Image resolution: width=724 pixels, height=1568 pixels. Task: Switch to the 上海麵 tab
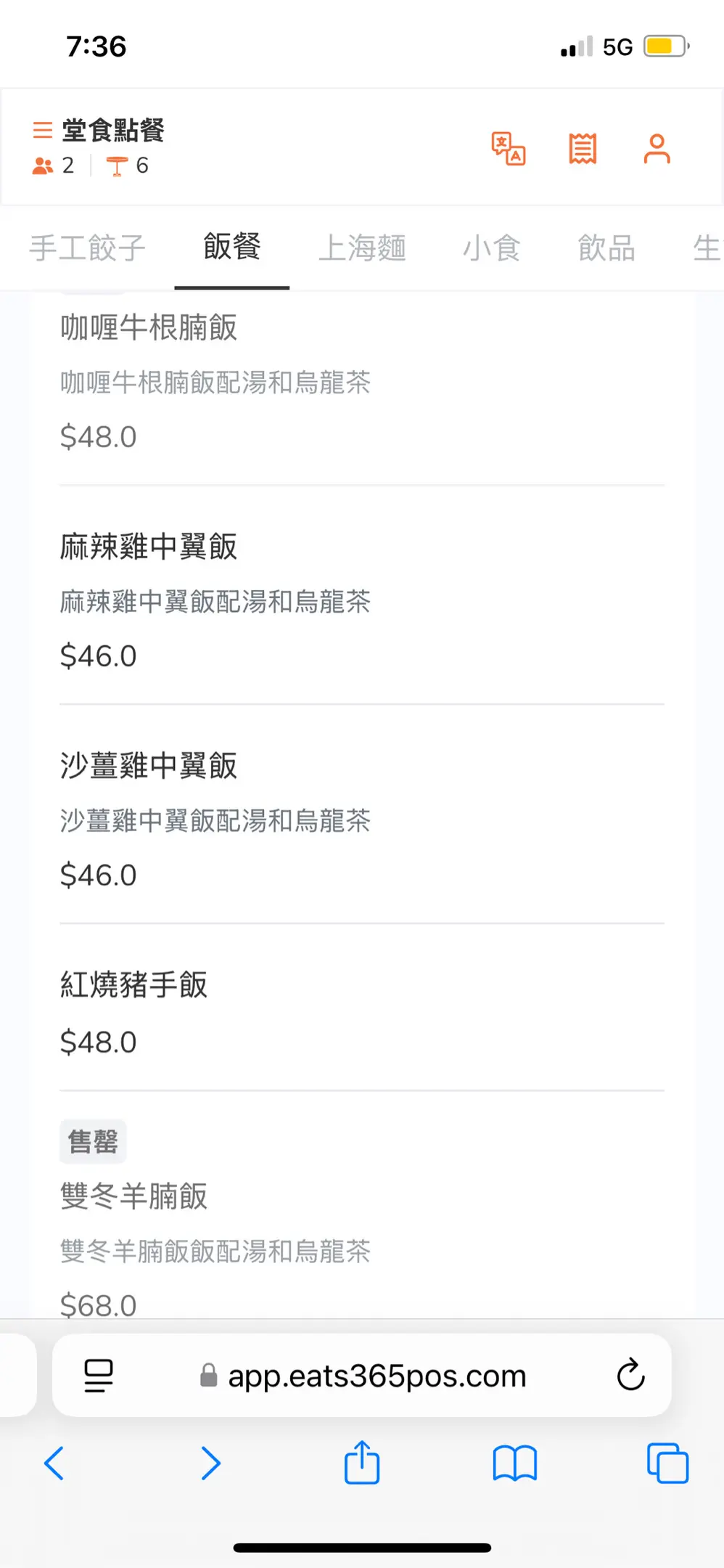pyautogui.click(x=362, y=248)
